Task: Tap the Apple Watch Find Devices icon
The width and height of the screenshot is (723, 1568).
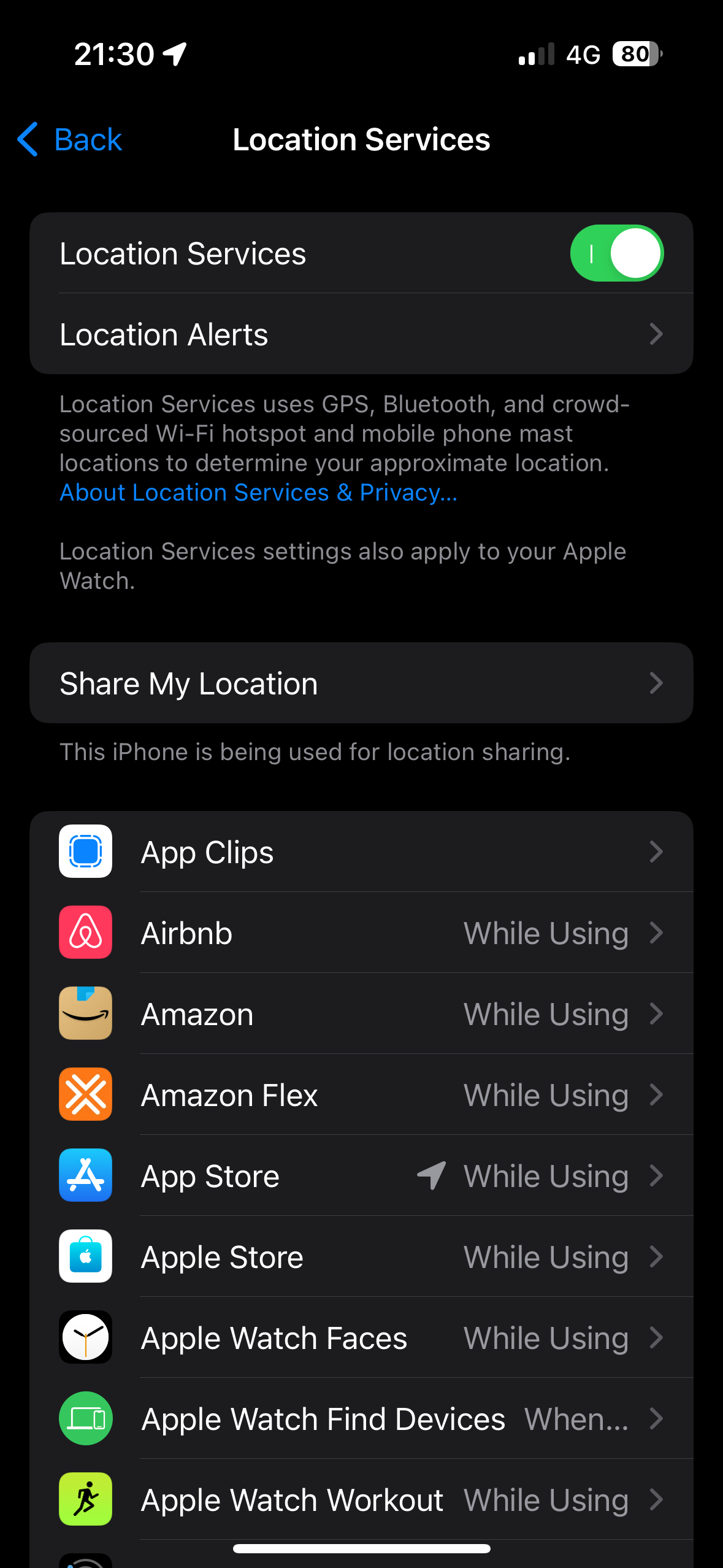Action: pos(85,1418)
